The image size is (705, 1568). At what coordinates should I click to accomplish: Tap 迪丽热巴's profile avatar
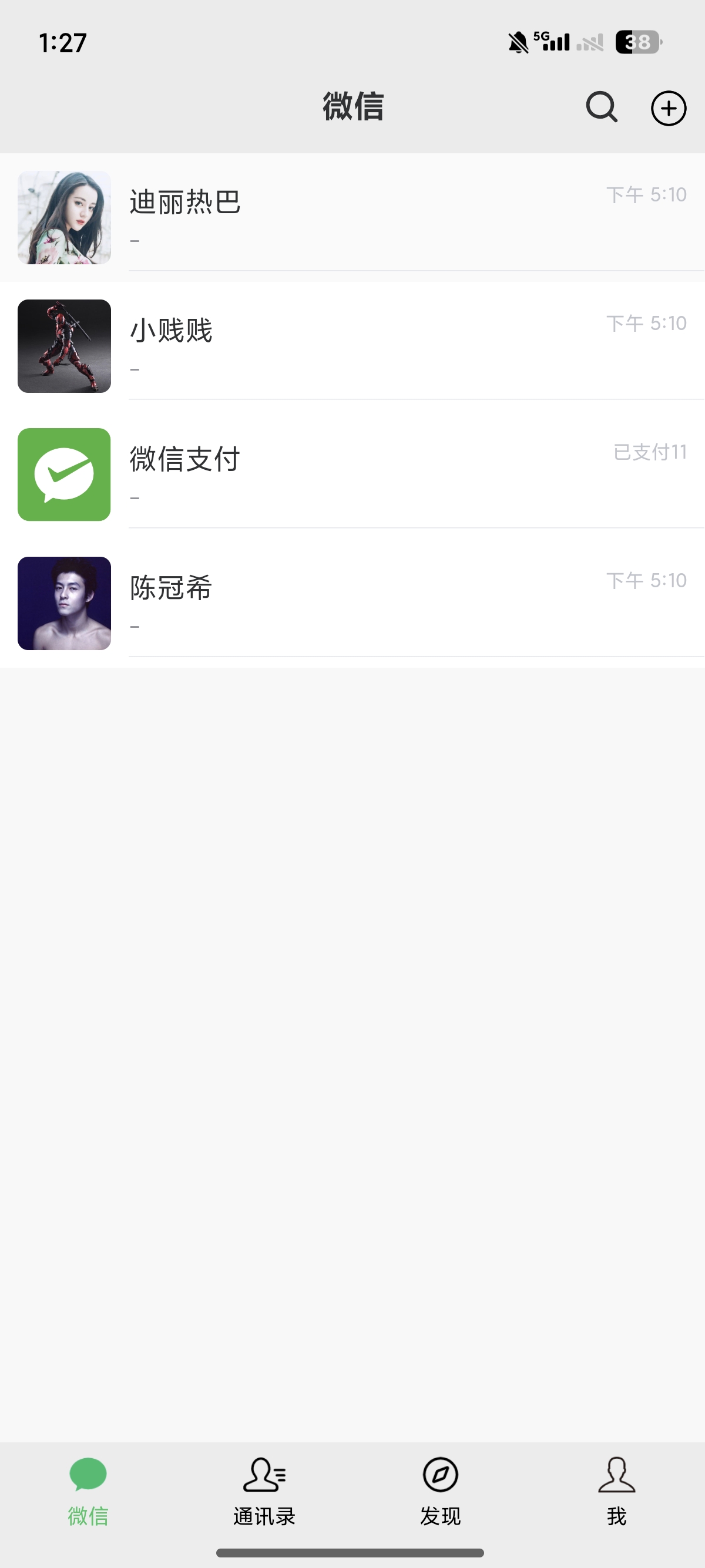pyautogui.click(x=64, y=217)
